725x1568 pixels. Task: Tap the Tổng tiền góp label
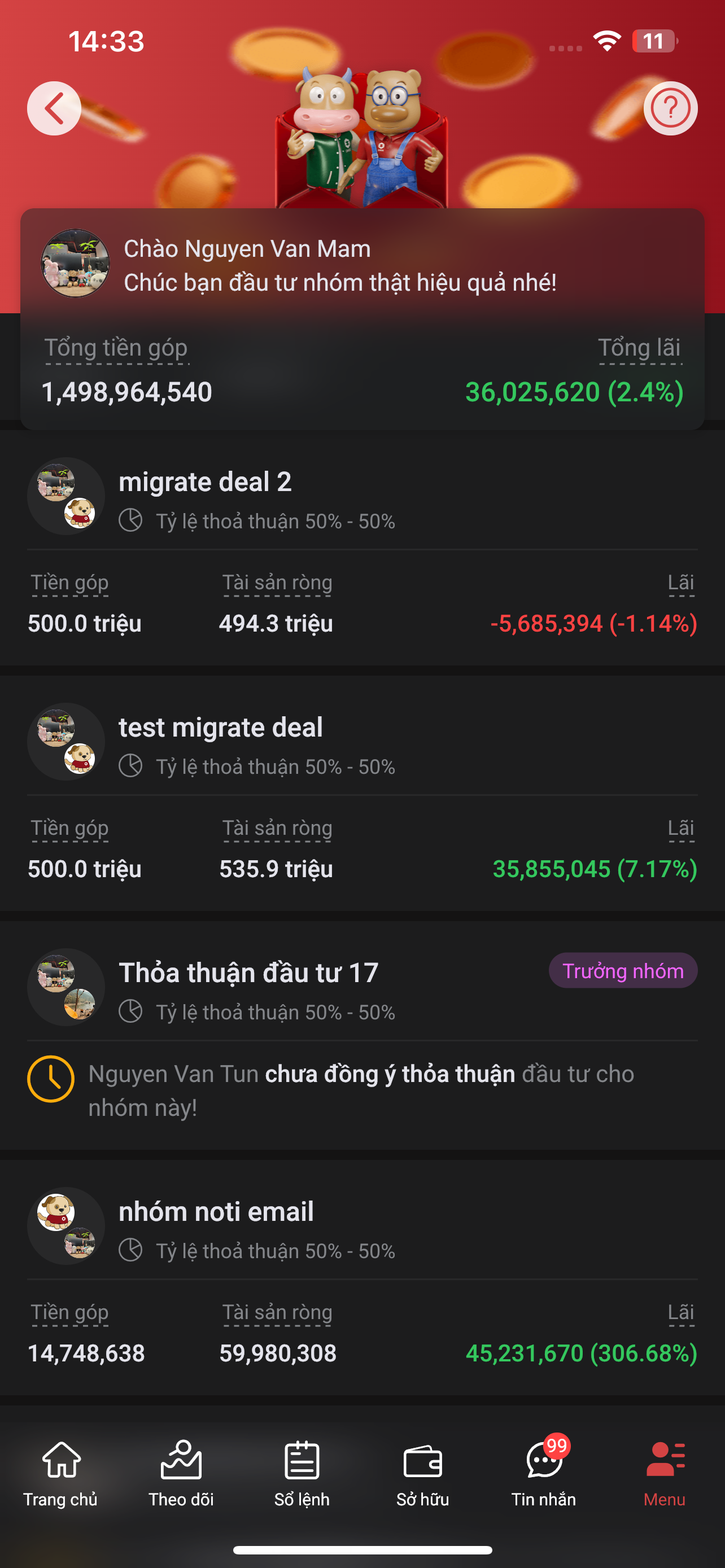click(116, 348)
